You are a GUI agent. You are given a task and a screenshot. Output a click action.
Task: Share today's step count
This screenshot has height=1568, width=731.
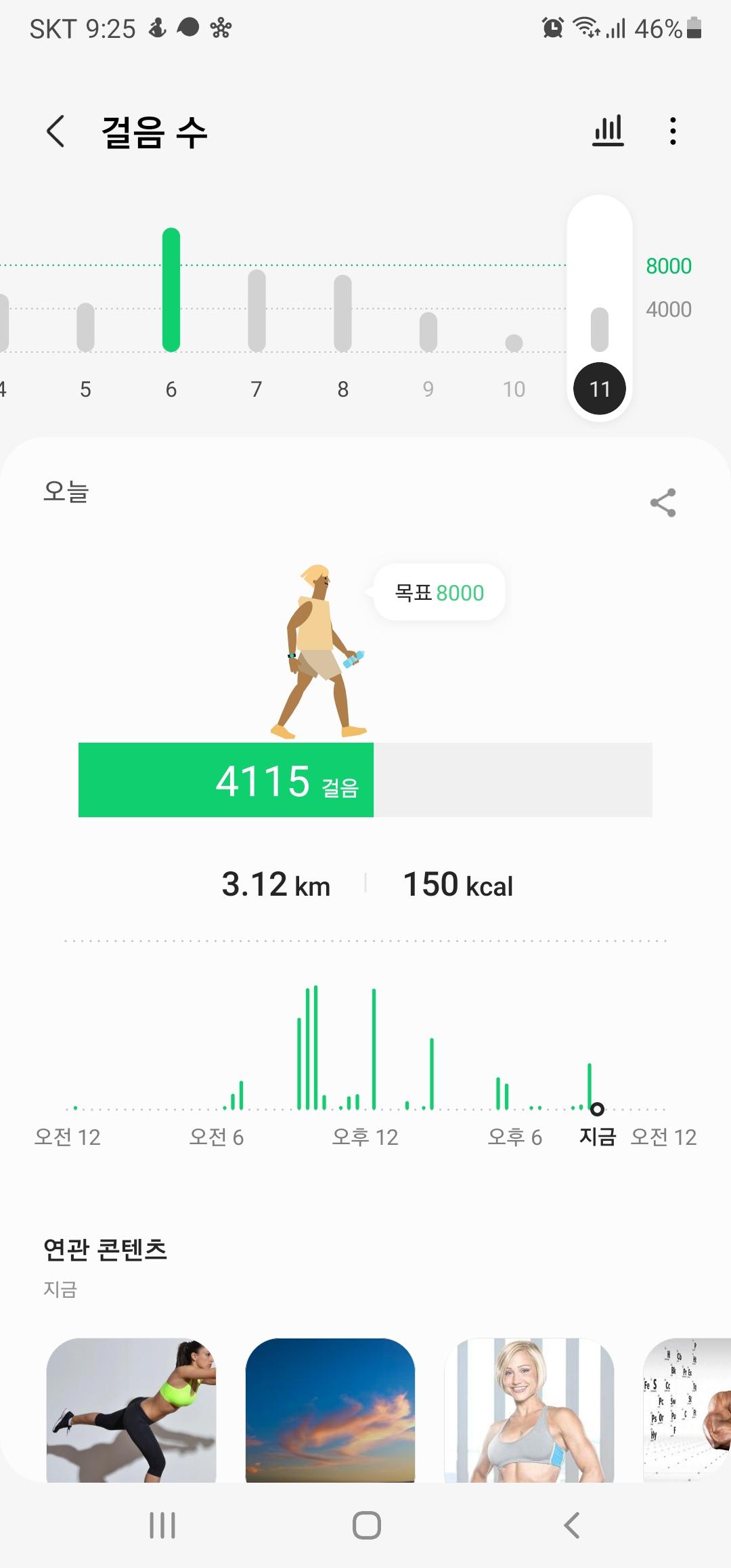point(663,503)
